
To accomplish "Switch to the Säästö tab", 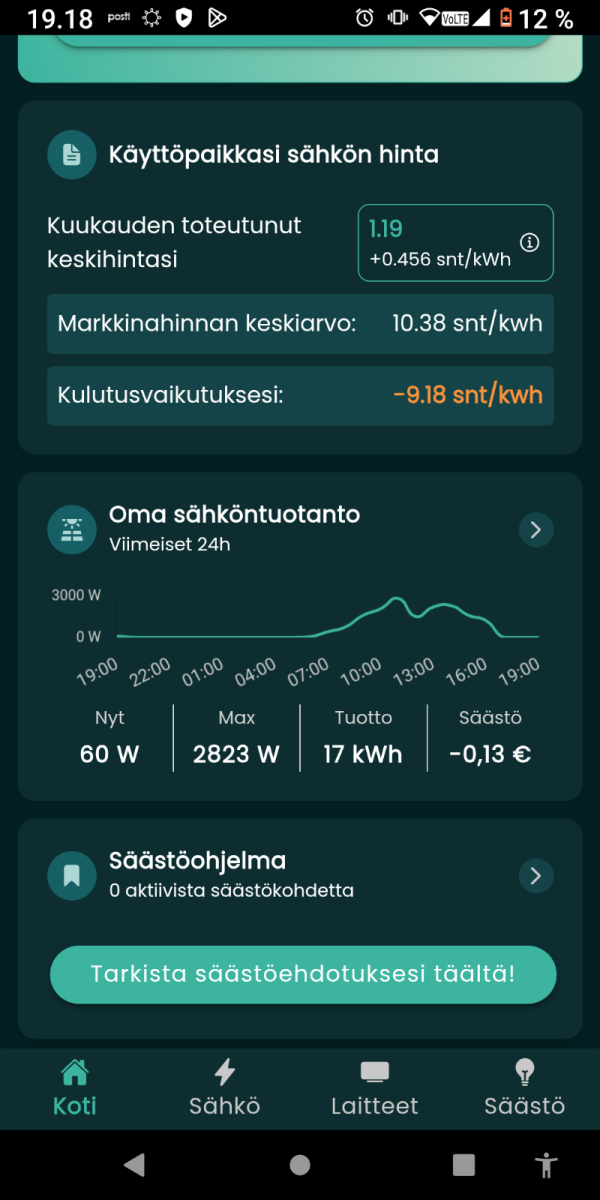I will [x=524, y=1088].
